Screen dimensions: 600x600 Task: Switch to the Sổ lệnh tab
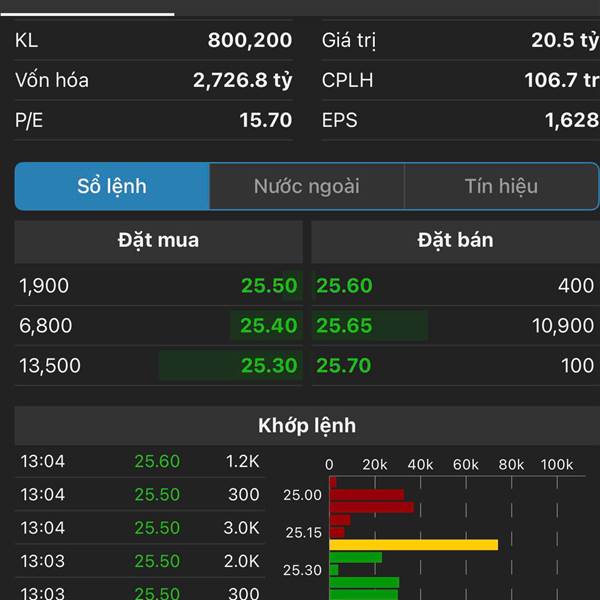coord(112,186)
